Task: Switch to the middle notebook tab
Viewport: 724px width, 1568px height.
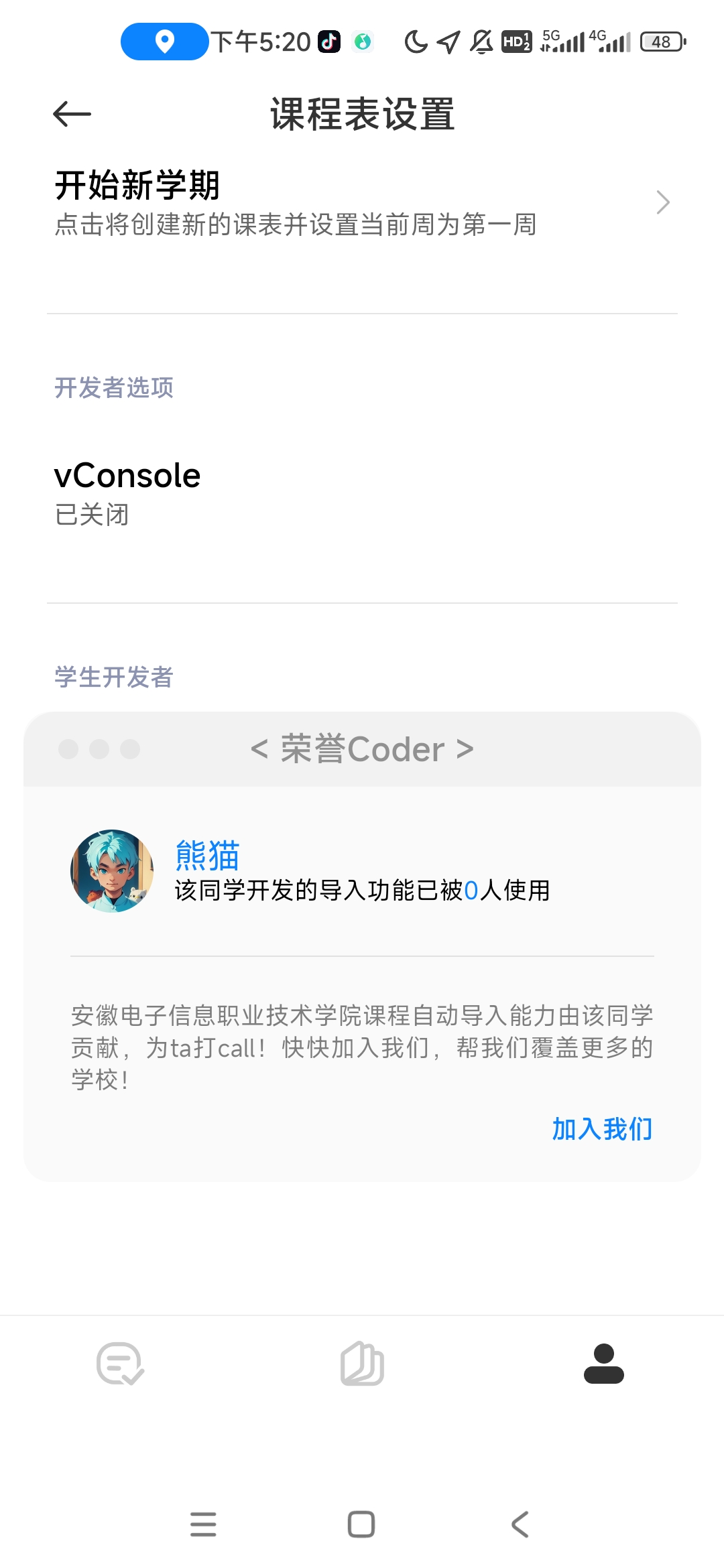Action: (362, 1364)
